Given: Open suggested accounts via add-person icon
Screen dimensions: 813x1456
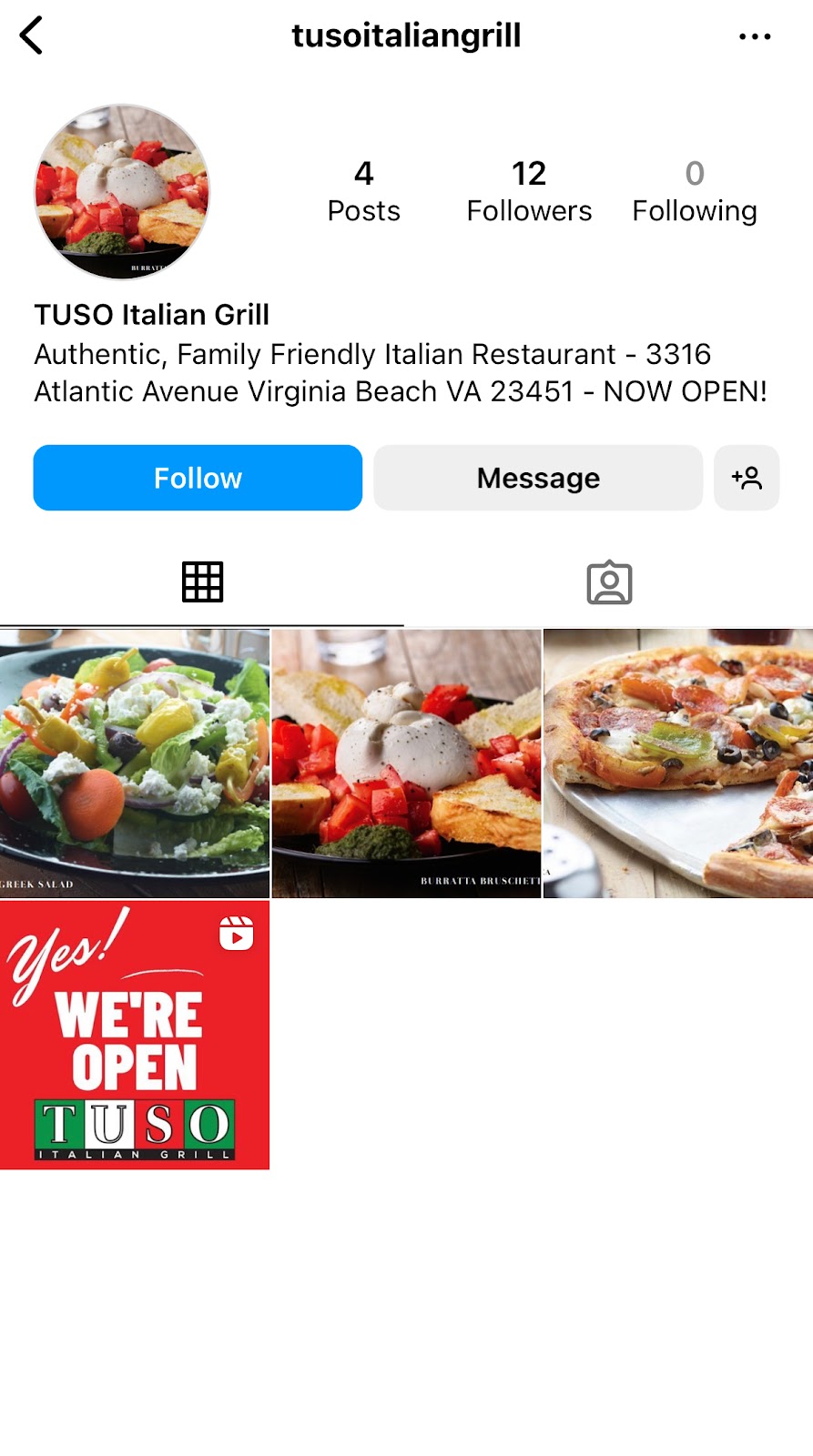Looking at the screenshot, I should tap(747, 478).
